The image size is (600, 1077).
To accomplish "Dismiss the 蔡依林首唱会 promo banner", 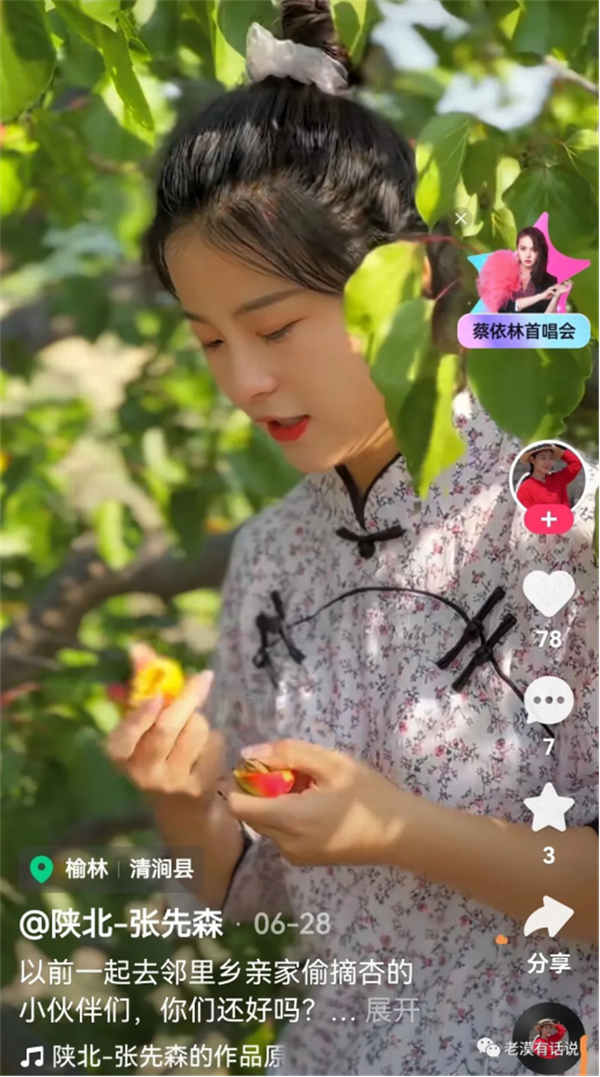I will coord(461,218).
